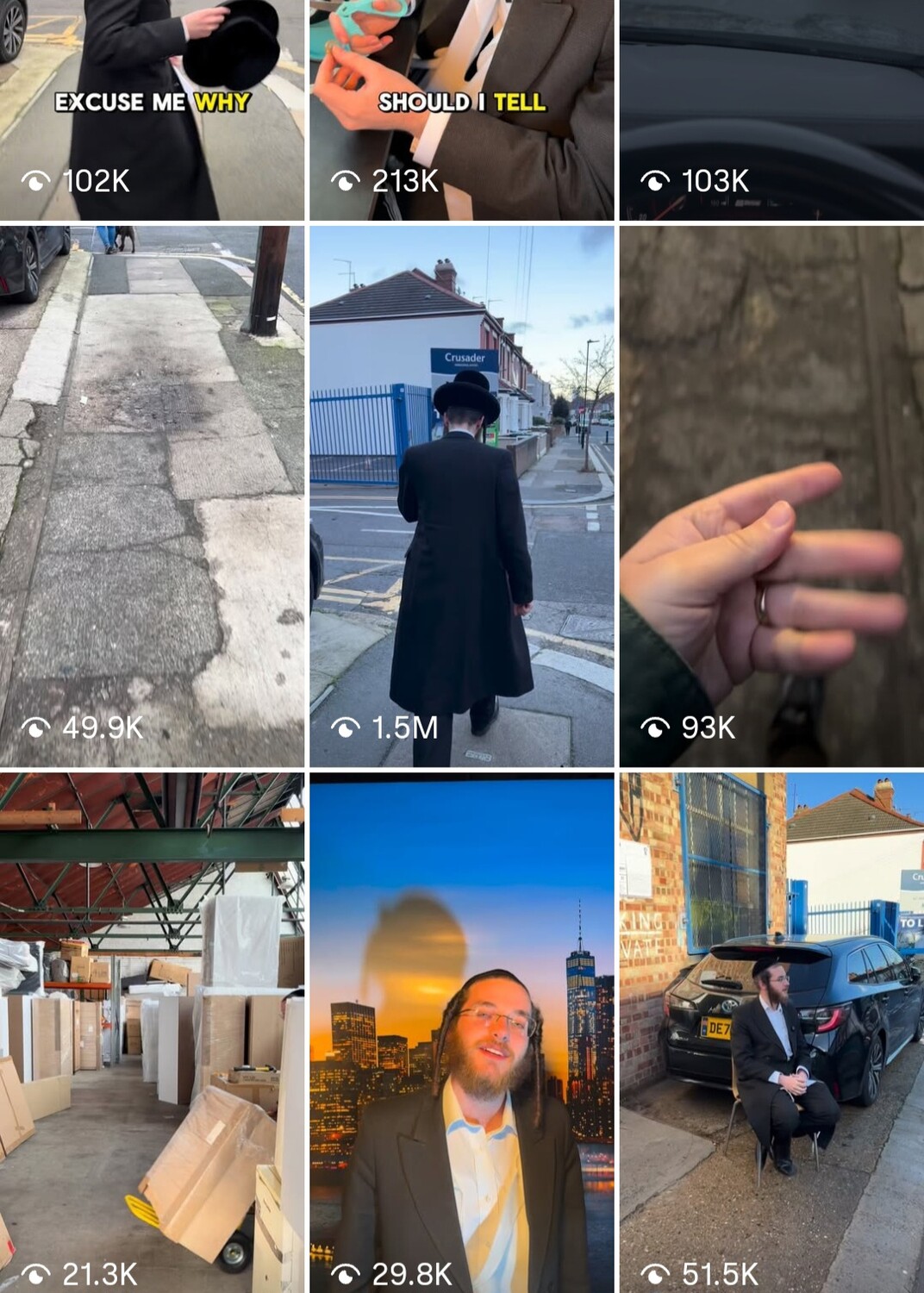Open the video with 103K views

[x=771, y=109]
